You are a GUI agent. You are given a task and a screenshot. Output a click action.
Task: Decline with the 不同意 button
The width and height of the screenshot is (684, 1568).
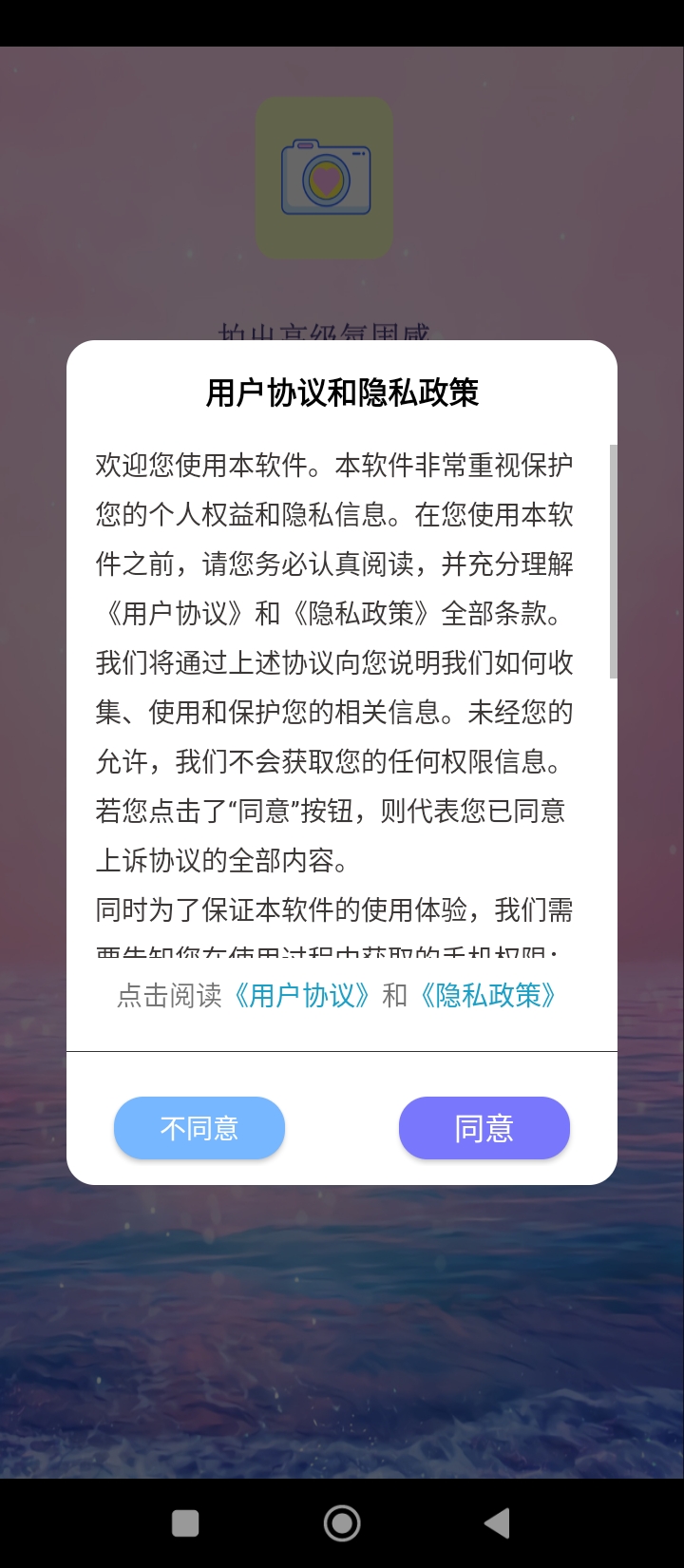coord(199,1128)
